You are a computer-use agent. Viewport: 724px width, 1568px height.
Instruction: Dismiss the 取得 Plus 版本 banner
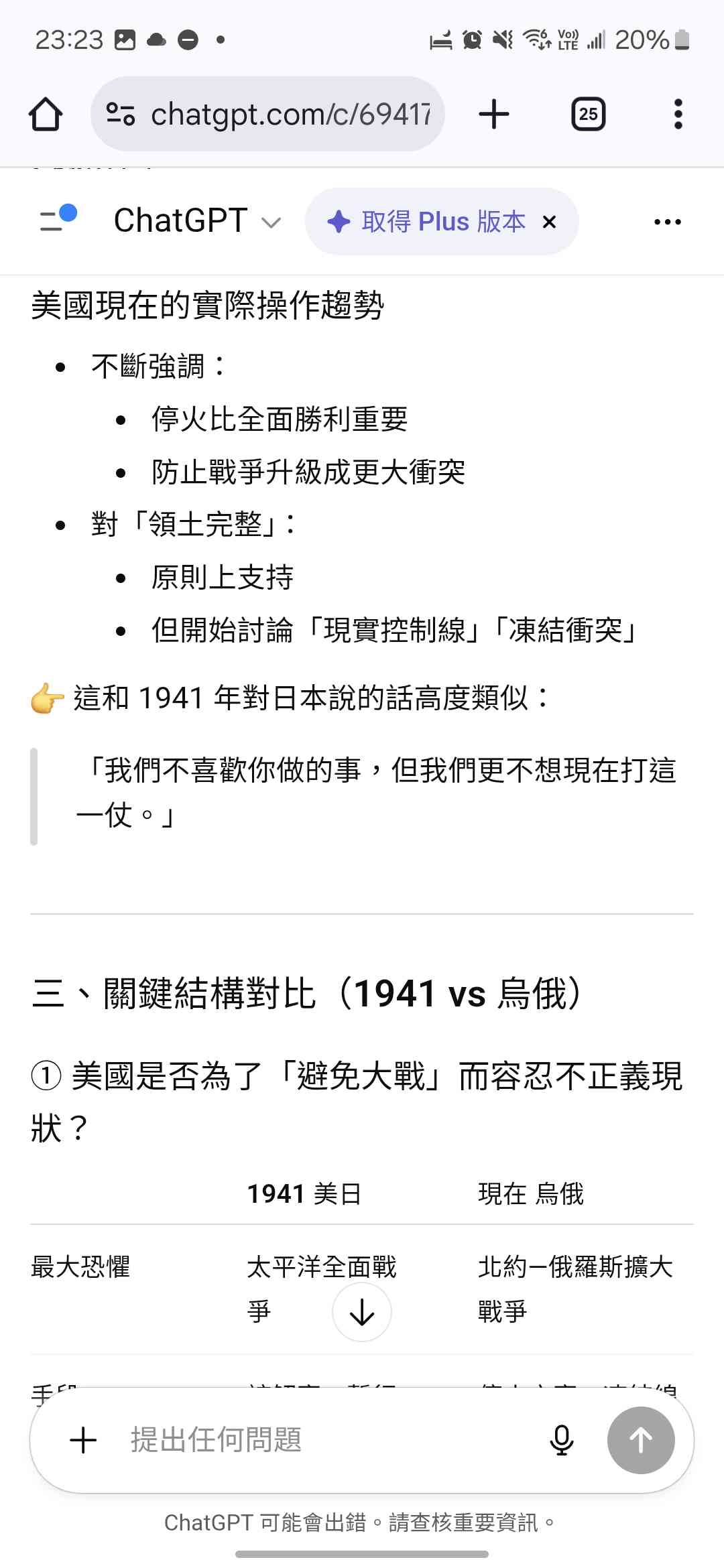[x=549, y=222]
